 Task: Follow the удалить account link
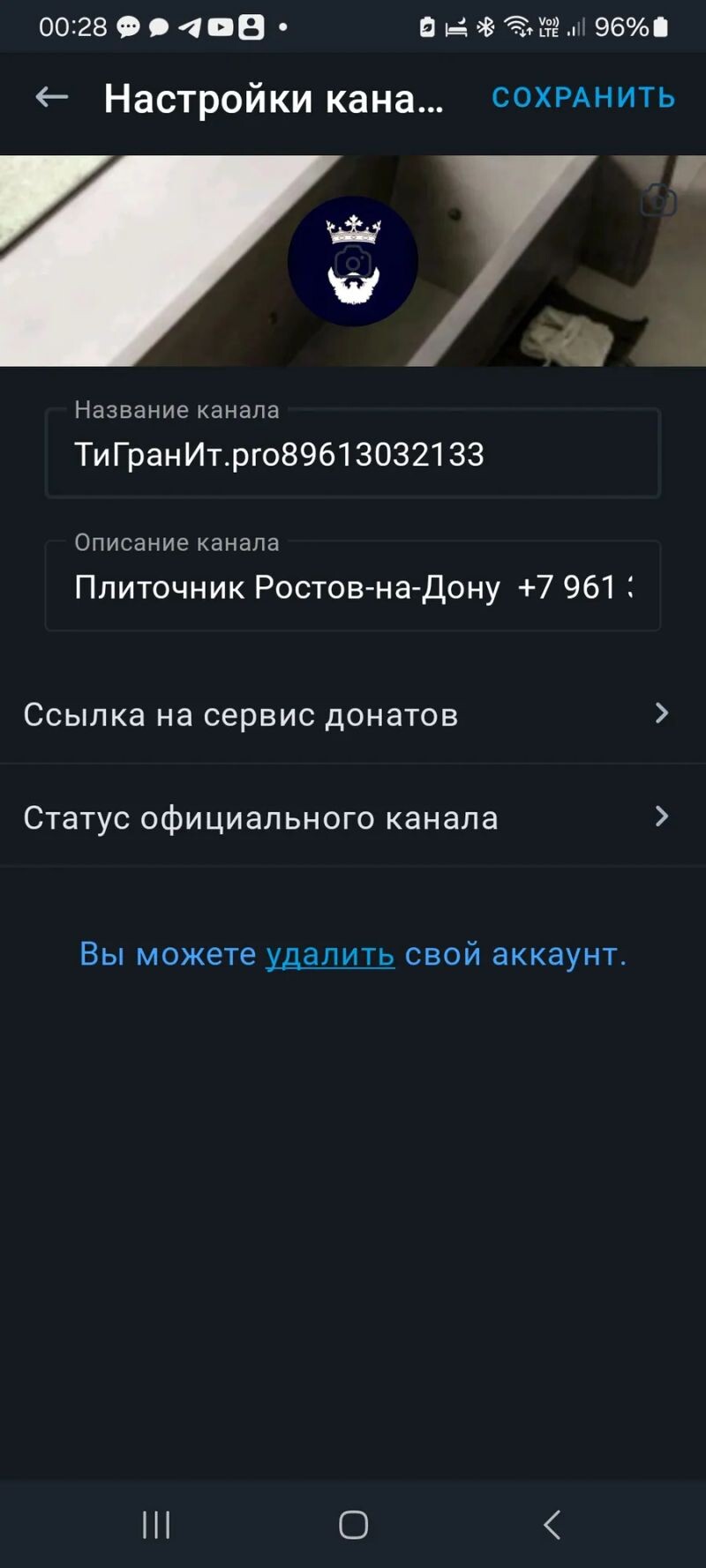click(x=330, y=954)
